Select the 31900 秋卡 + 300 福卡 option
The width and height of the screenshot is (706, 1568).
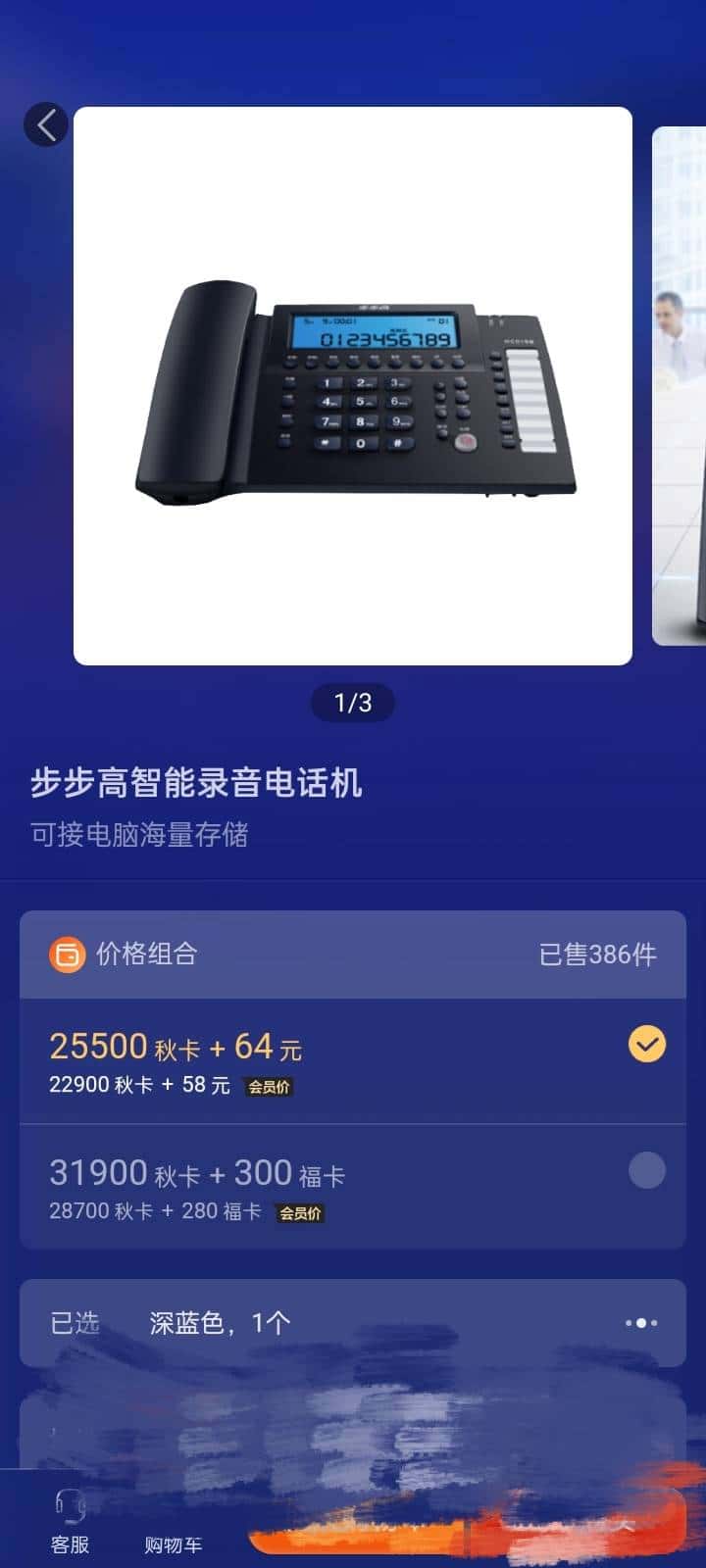click(646, 1172)
